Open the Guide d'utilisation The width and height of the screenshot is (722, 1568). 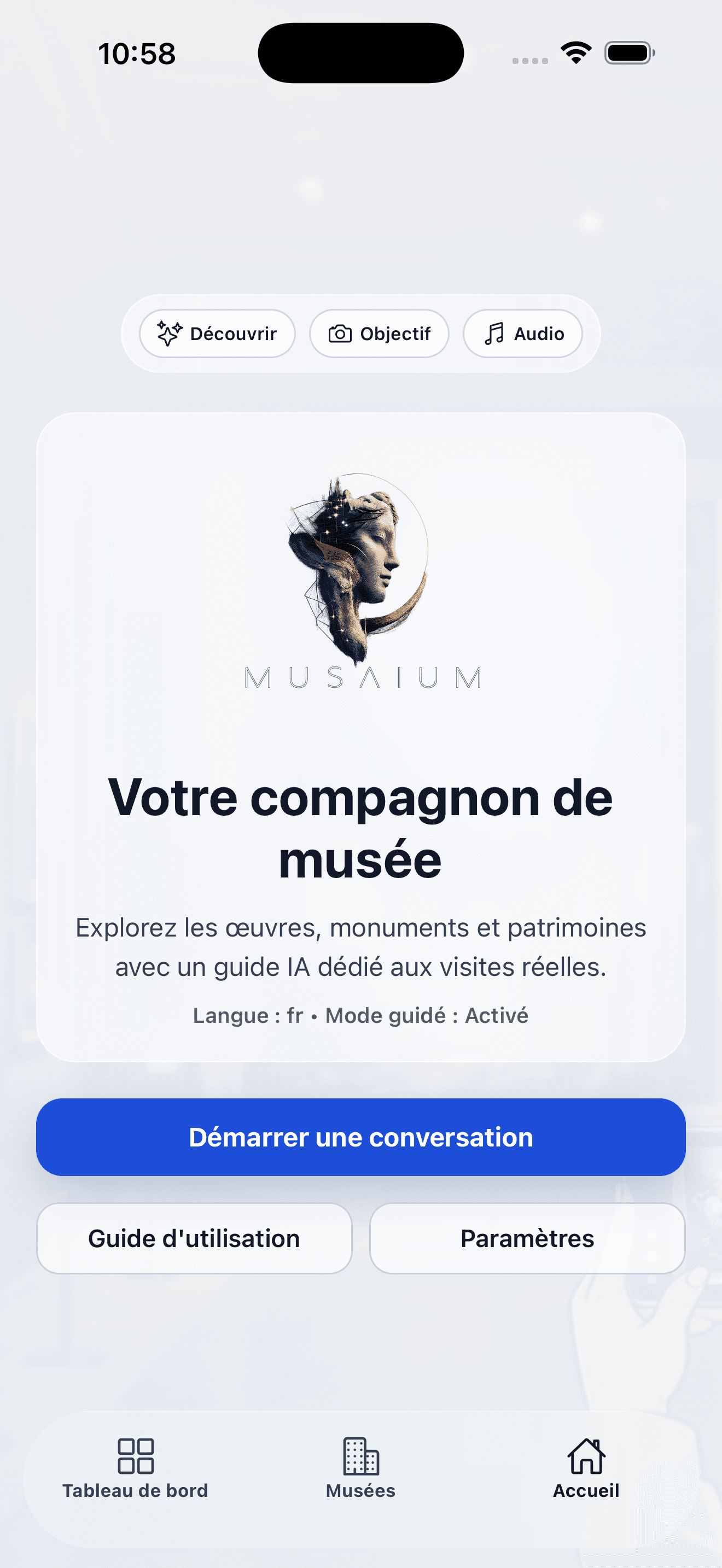(194, 1239)
